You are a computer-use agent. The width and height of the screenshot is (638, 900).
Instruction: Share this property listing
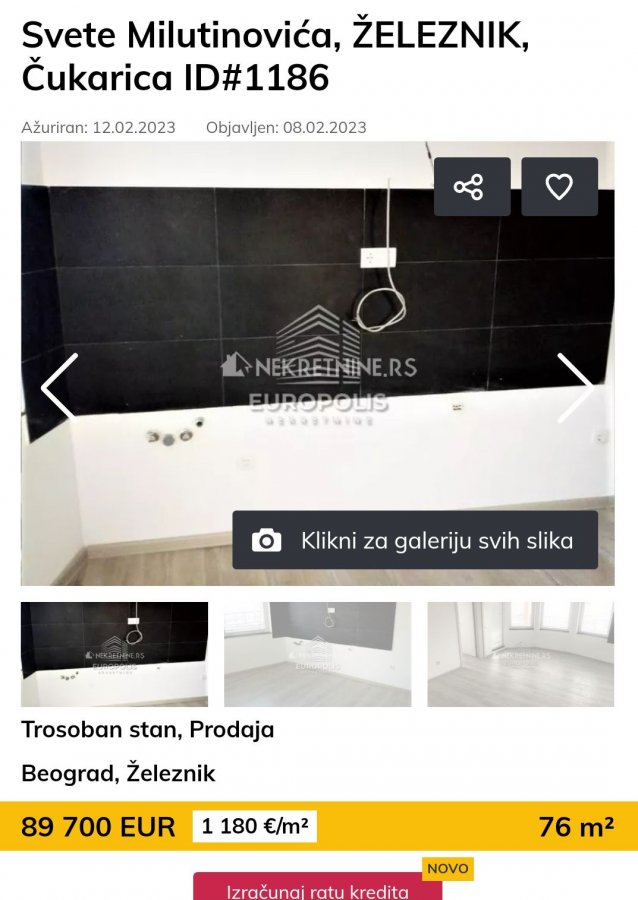[471, 187]
